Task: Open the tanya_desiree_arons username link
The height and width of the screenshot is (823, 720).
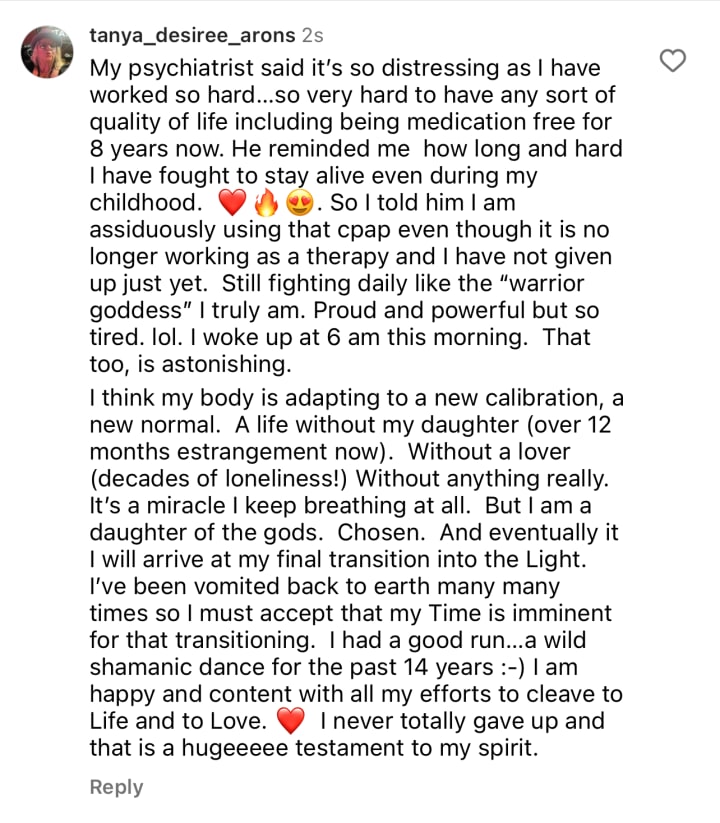Action: [x=192, y=35]
